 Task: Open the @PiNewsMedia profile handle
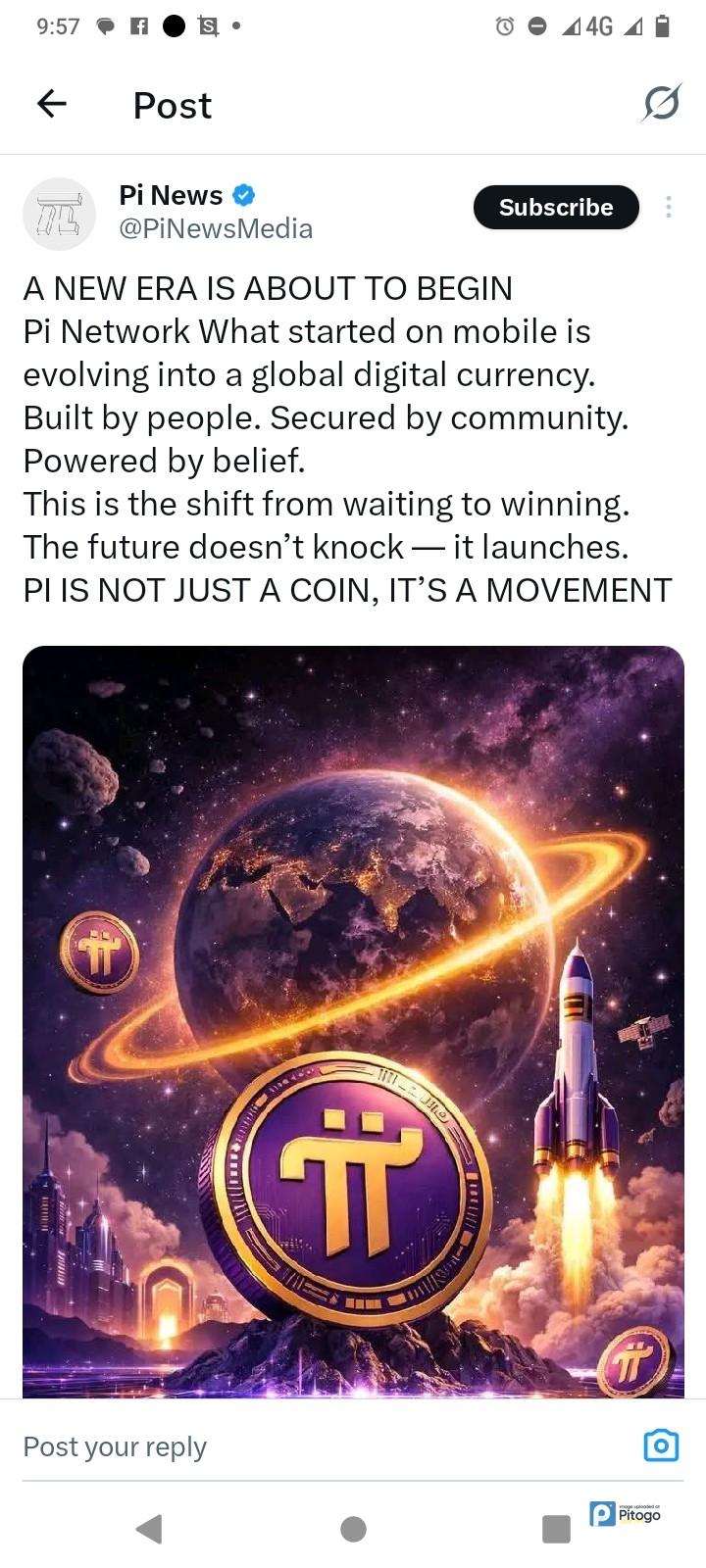point(216,228)
